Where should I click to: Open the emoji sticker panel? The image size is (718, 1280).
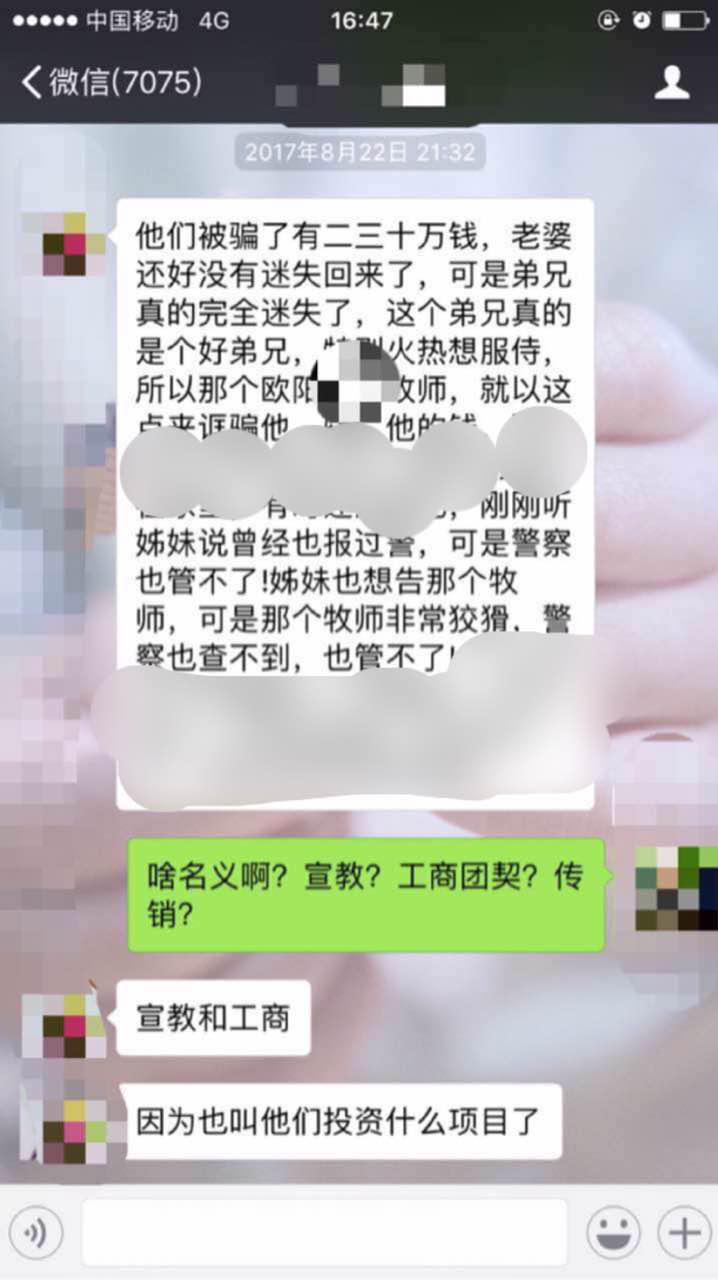(x=613, y=1233)
